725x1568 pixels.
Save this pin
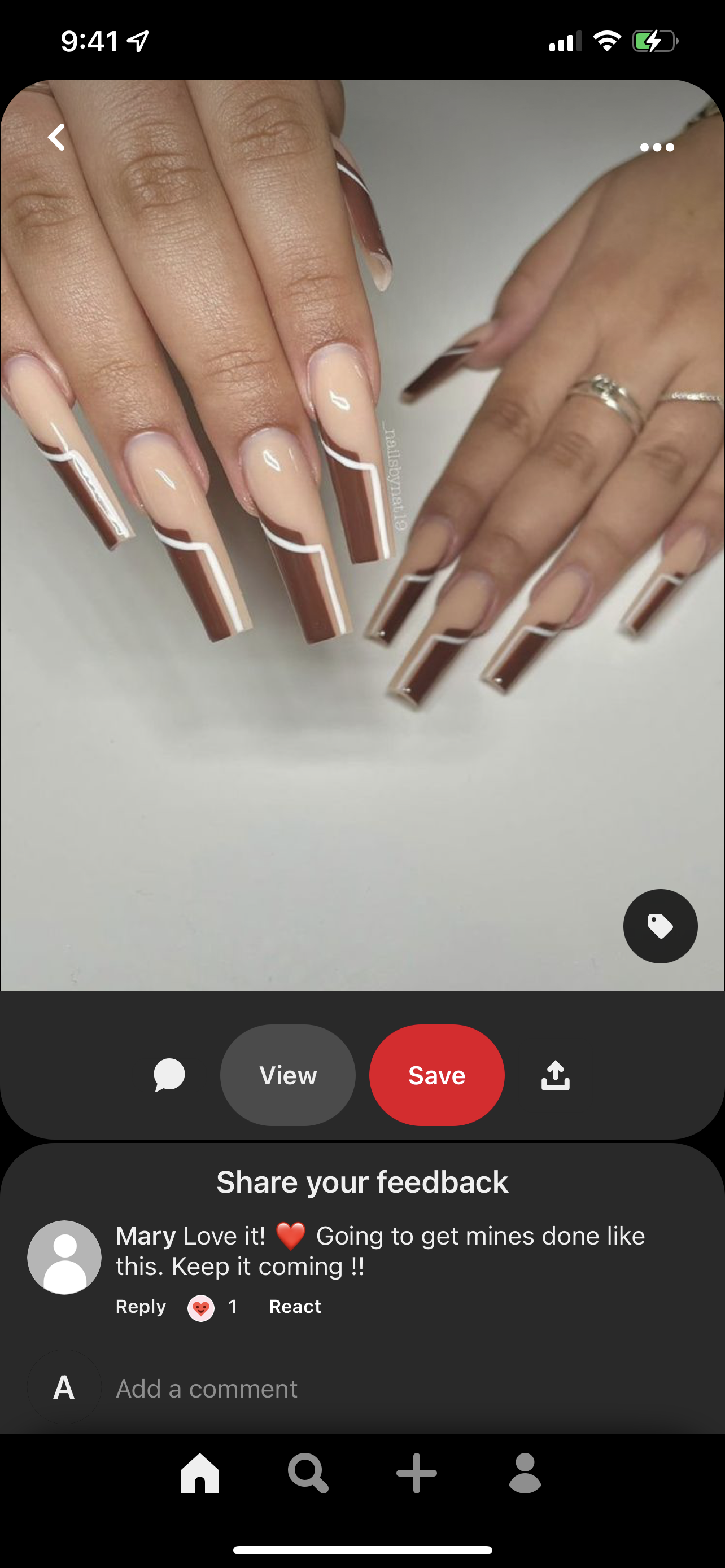(436, 1075)
